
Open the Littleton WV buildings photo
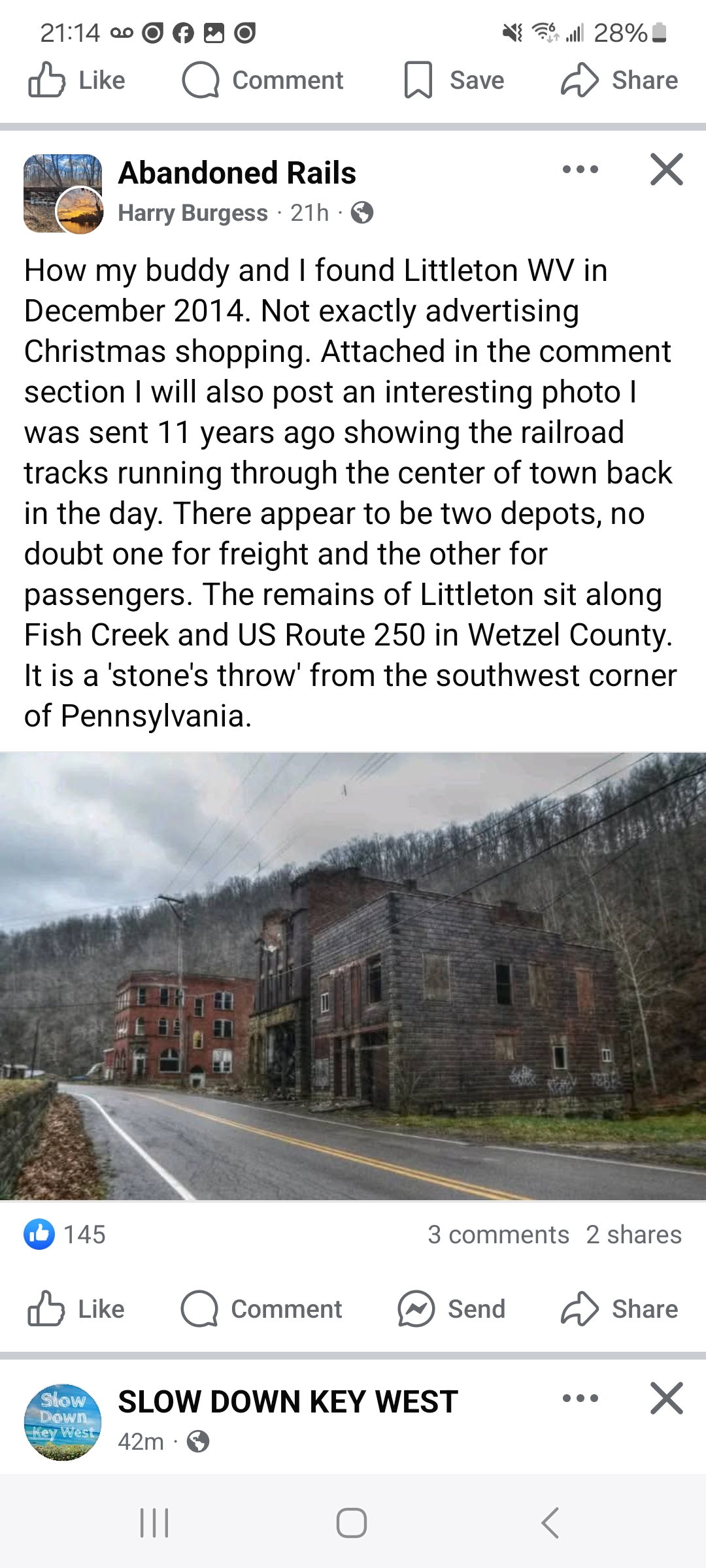tap(353, 976)
